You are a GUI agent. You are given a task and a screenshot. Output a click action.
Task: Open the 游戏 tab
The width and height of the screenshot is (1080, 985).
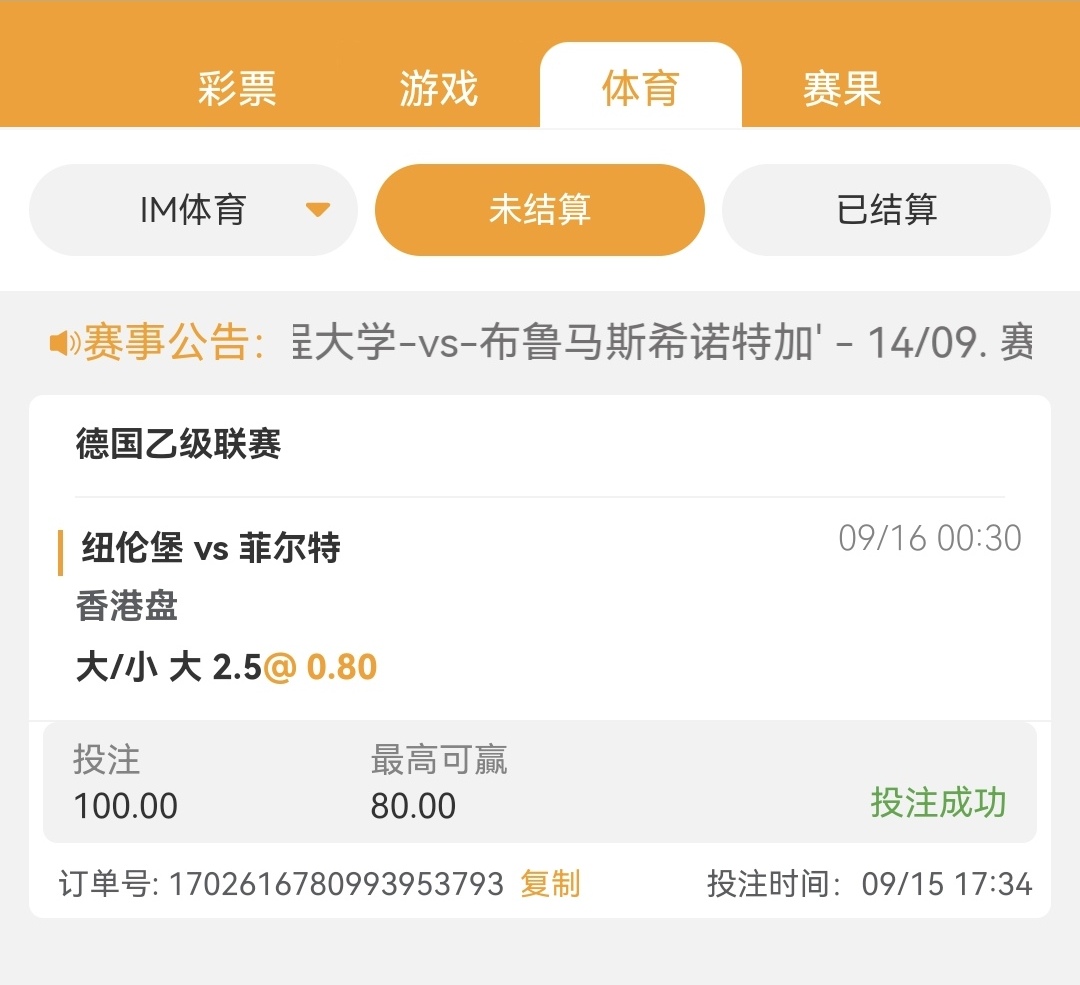439,89
